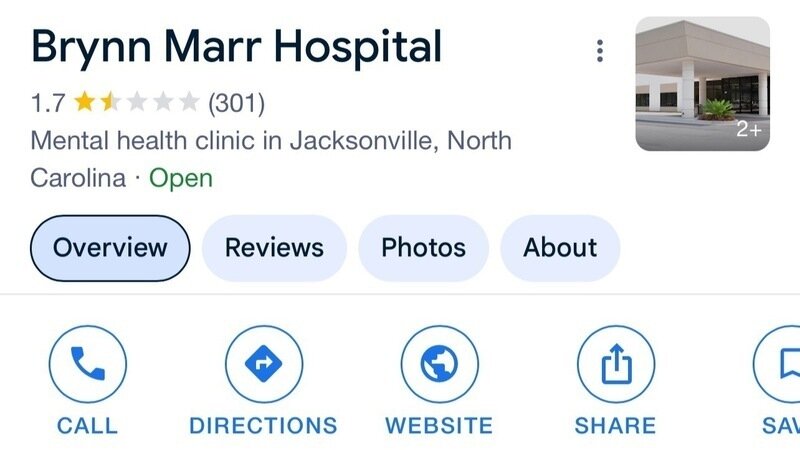The width and height of the screenshot is (800, 450).
Task: View the 301 reviews rating
Action: tap(236, 102)
